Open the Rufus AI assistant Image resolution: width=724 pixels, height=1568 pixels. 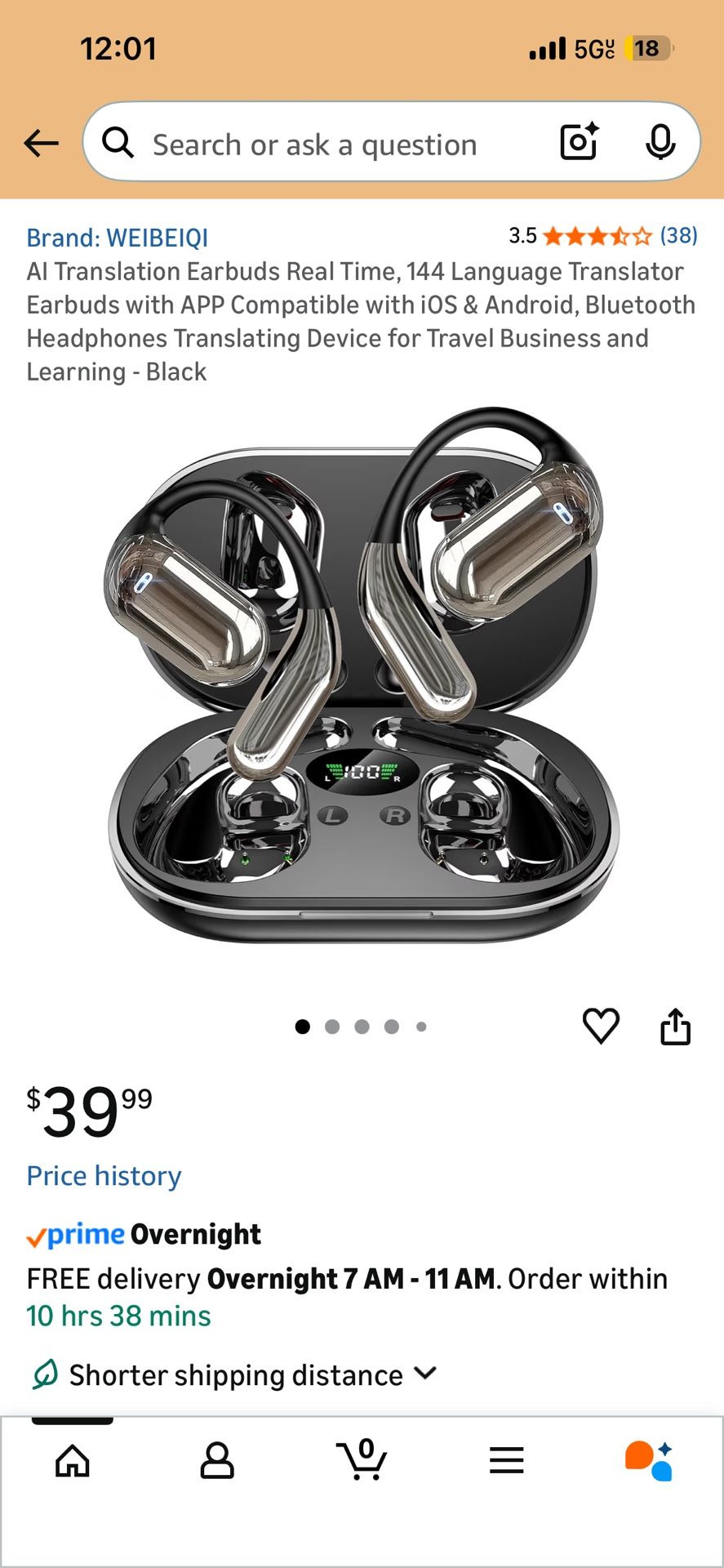click(650, 1461)
